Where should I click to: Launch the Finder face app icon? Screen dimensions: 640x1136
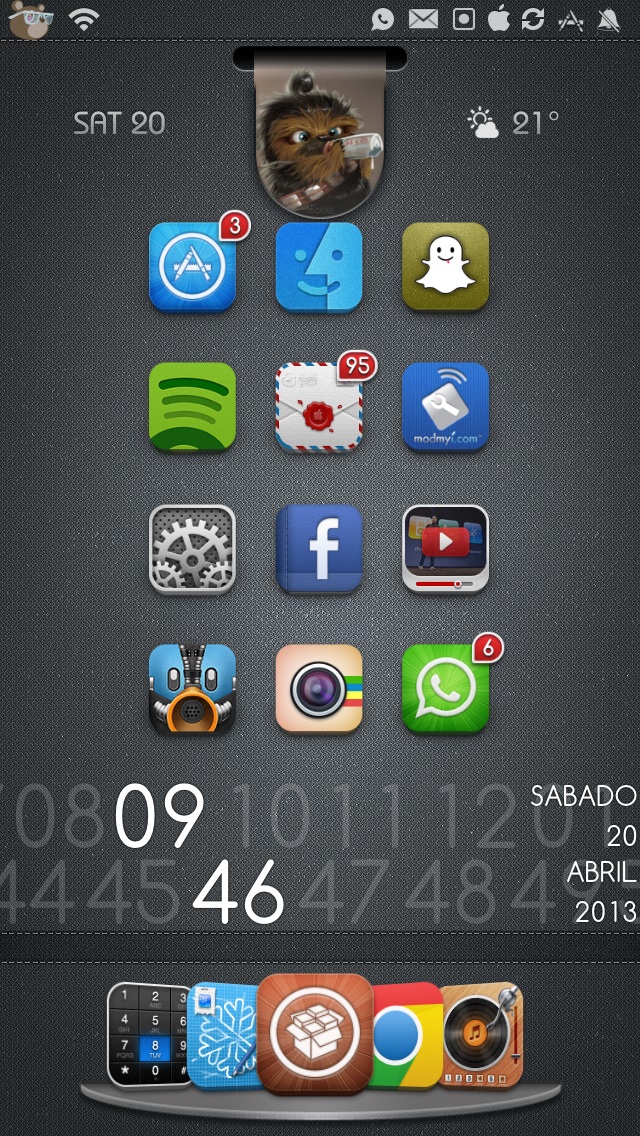pyautogui.click(x=319, y=267)
